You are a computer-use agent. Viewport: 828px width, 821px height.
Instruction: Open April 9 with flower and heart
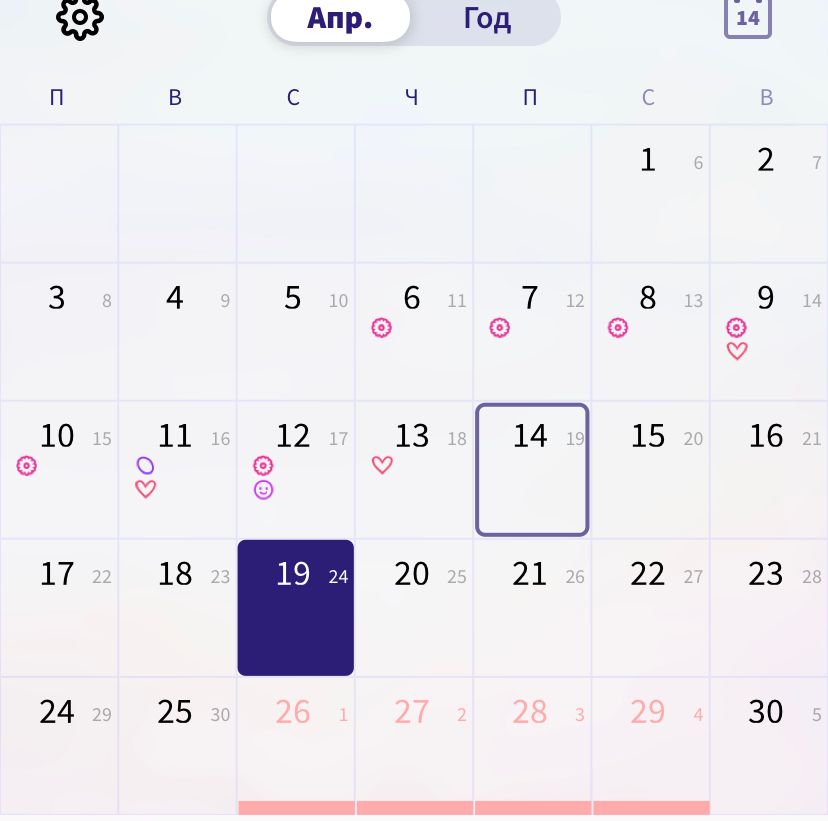[767, 331]
